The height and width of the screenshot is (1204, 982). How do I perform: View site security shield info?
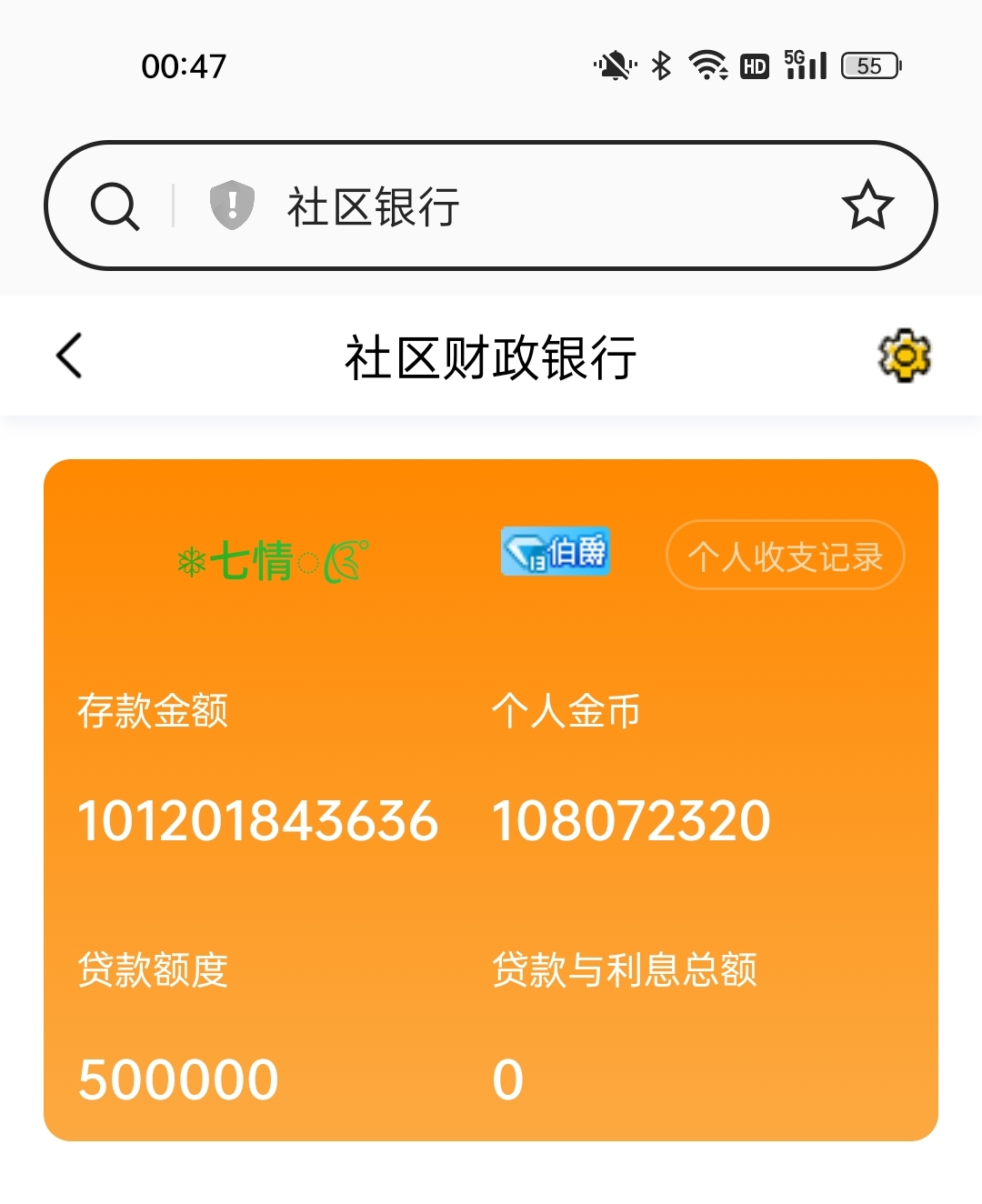[232, 205]
